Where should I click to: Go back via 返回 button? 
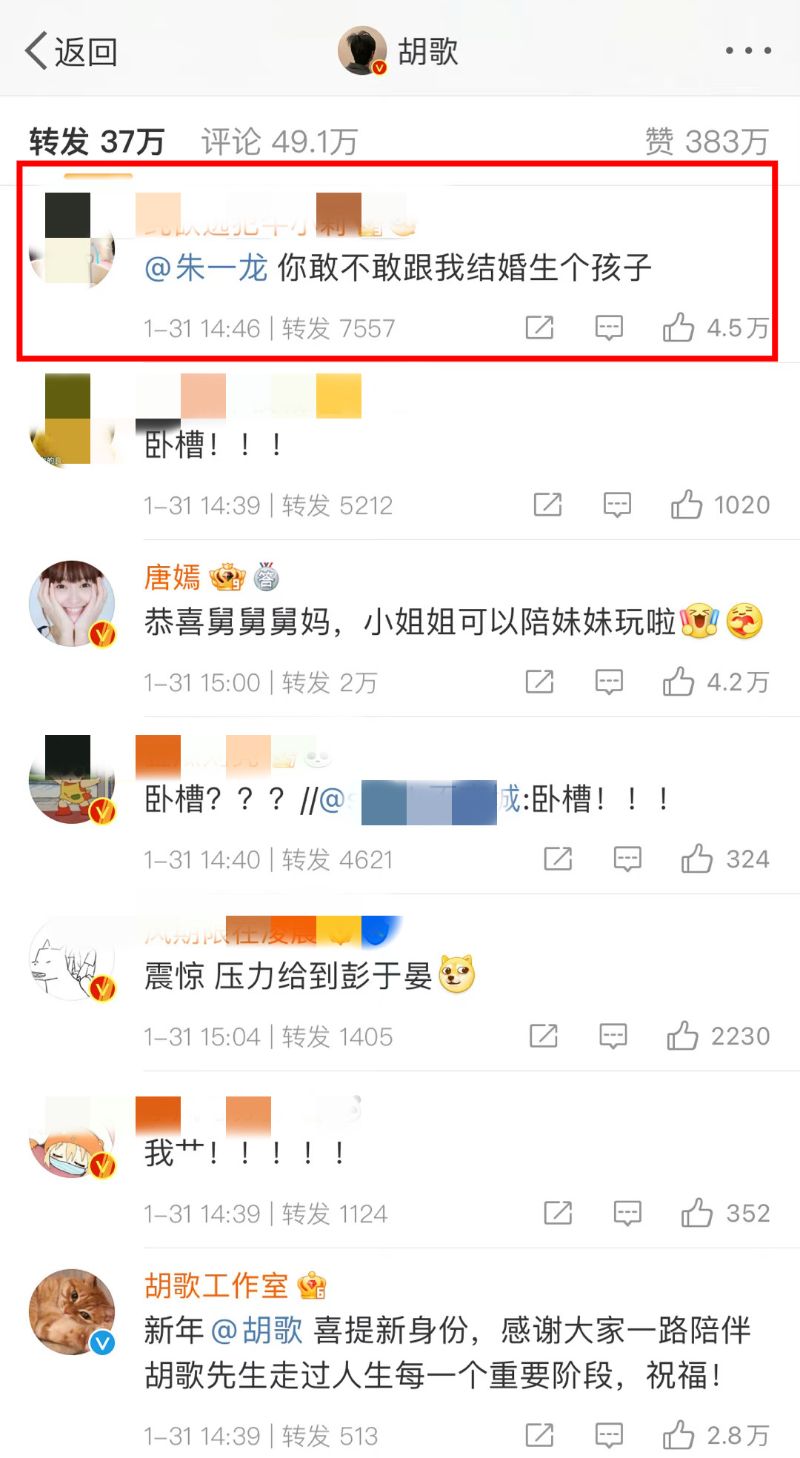click(x=70, y=51)
